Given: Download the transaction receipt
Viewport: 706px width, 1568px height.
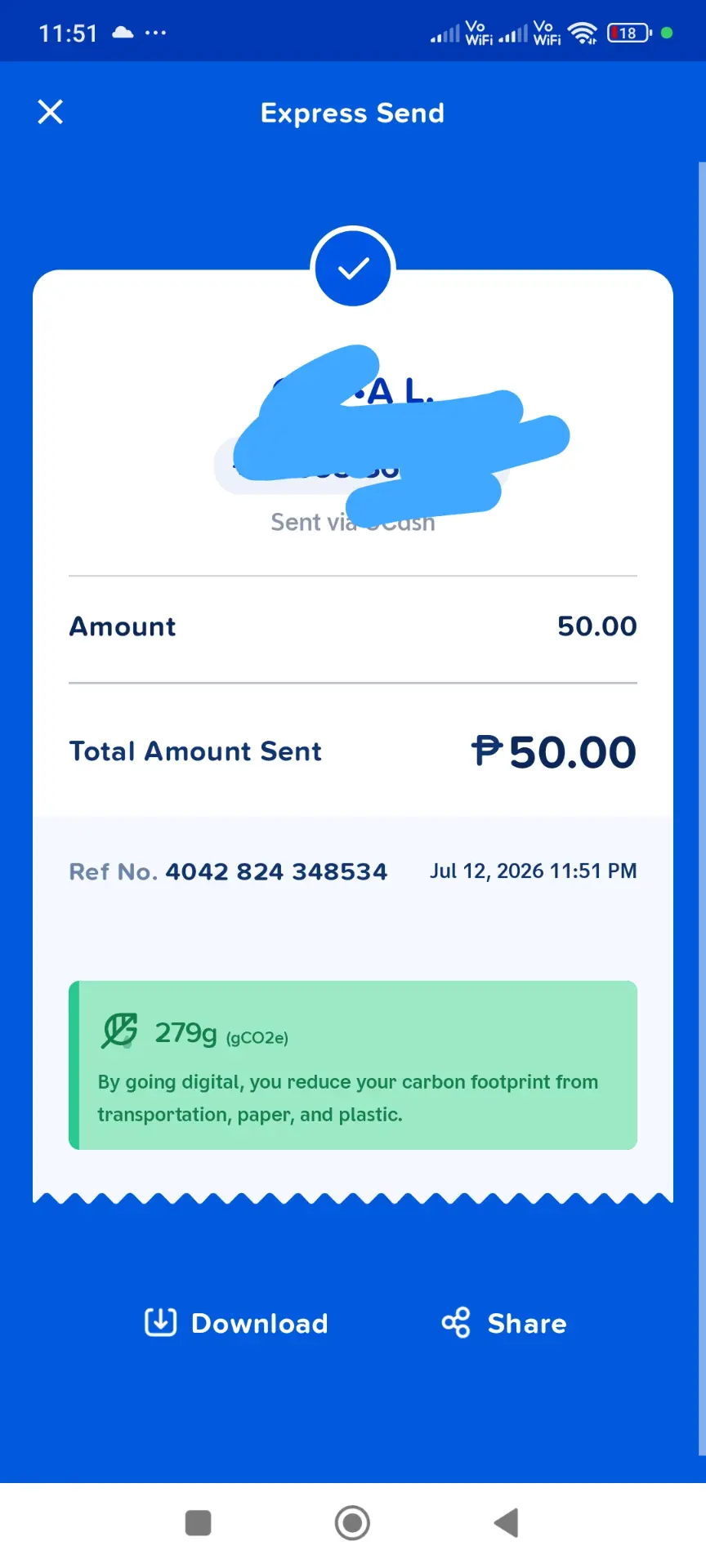Looking at the screenshot, I should 236,1322.
